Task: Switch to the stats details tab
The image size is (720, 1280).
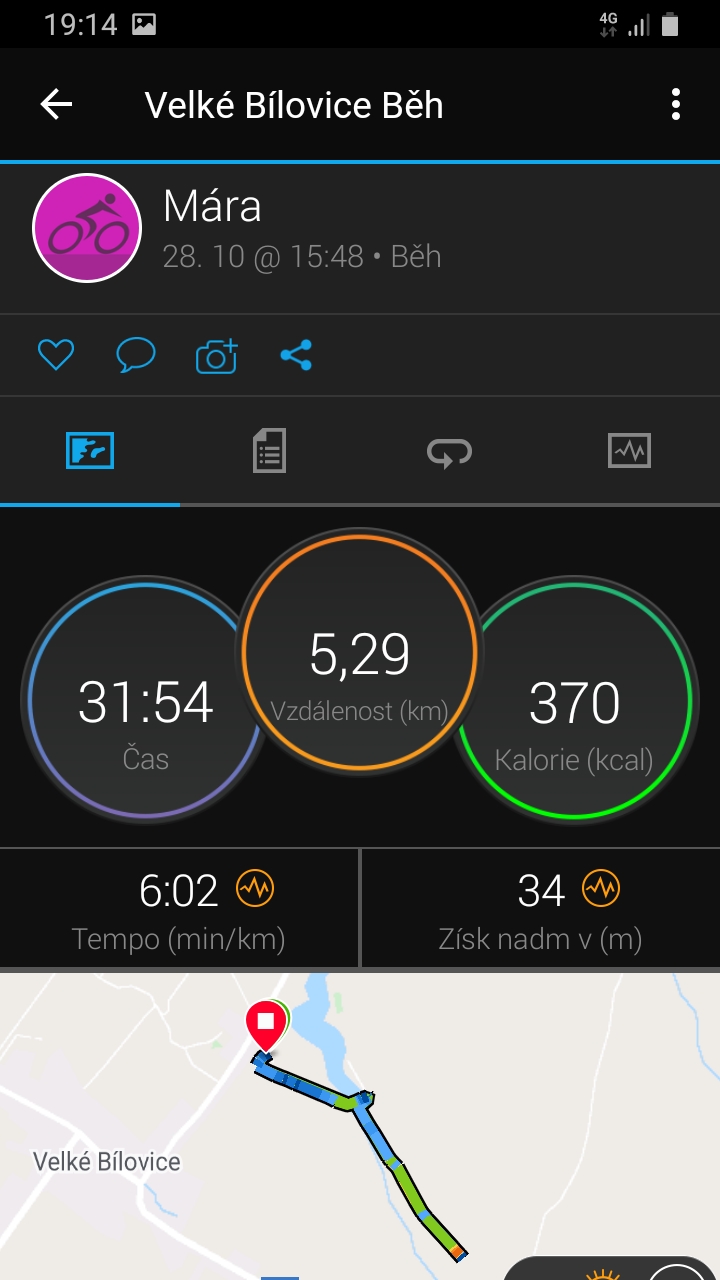Action: pos(269,451)
